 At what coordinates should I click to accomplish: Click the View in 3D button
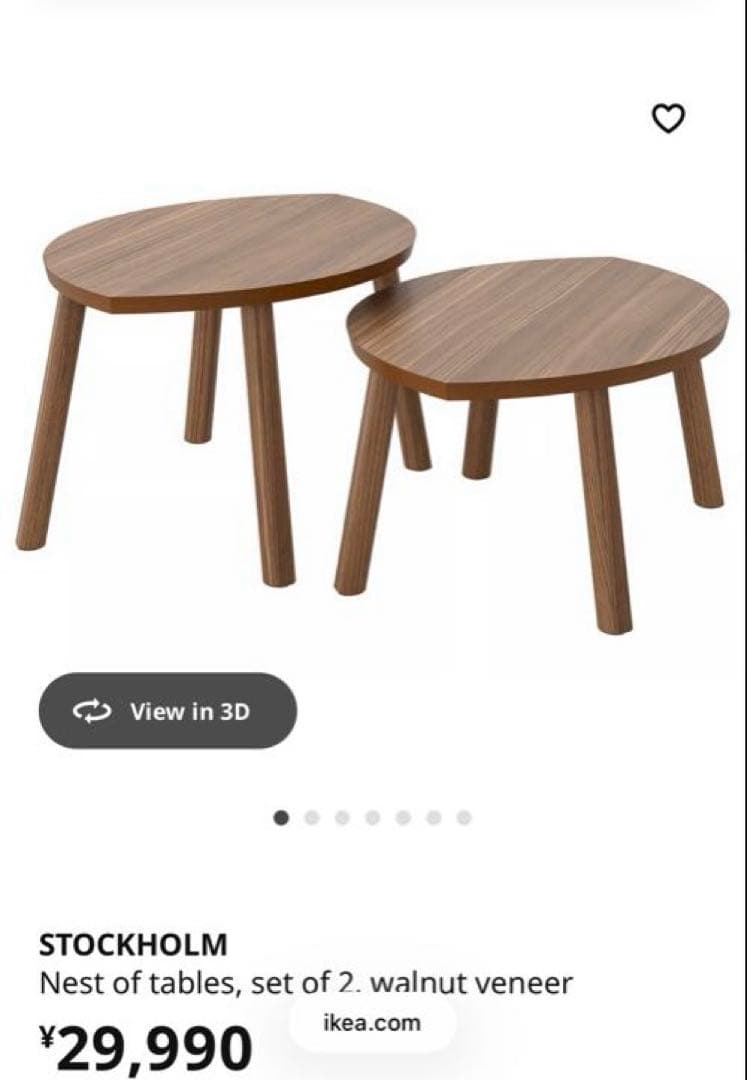point(167,711)
